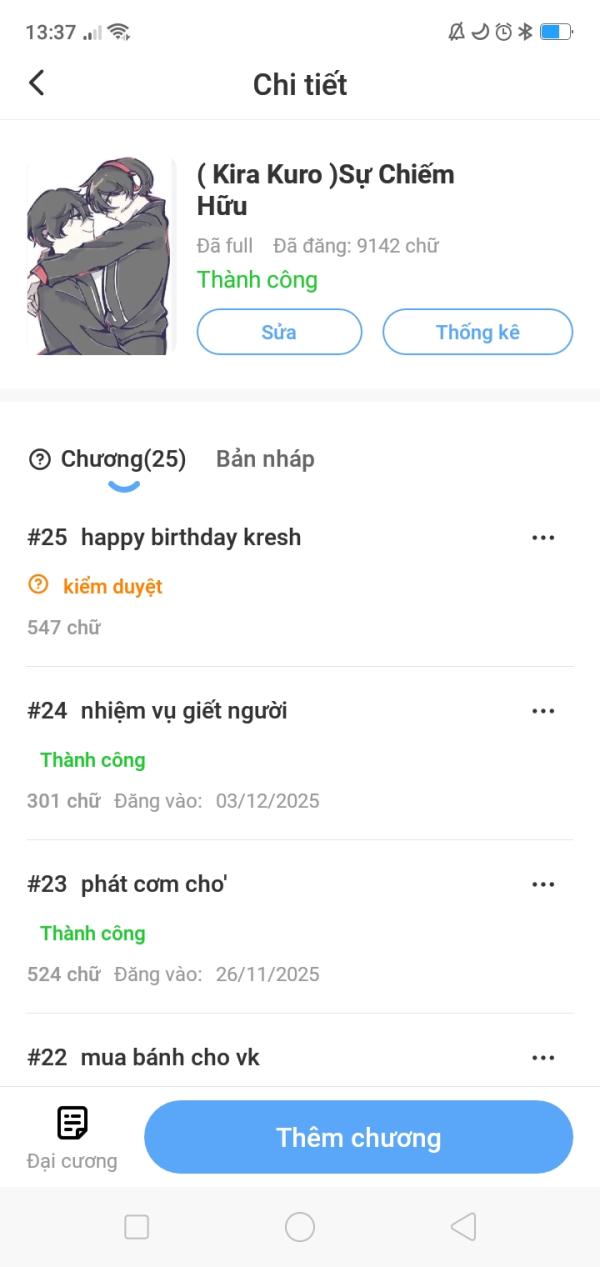
Task: Tap the Sửa button to edit story
Action: (x=279, y=332)
